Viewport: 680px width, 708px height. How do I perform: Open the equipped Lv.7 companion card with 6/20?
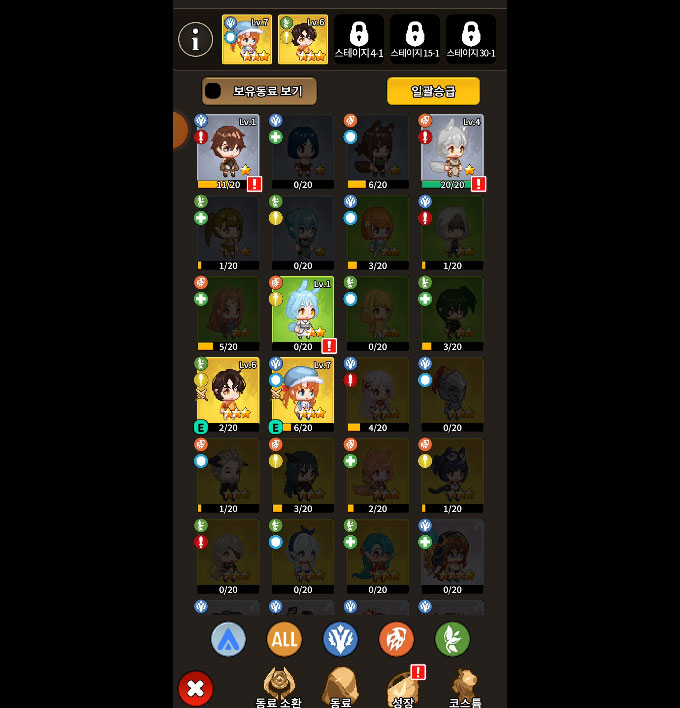[x=303, y=393]
